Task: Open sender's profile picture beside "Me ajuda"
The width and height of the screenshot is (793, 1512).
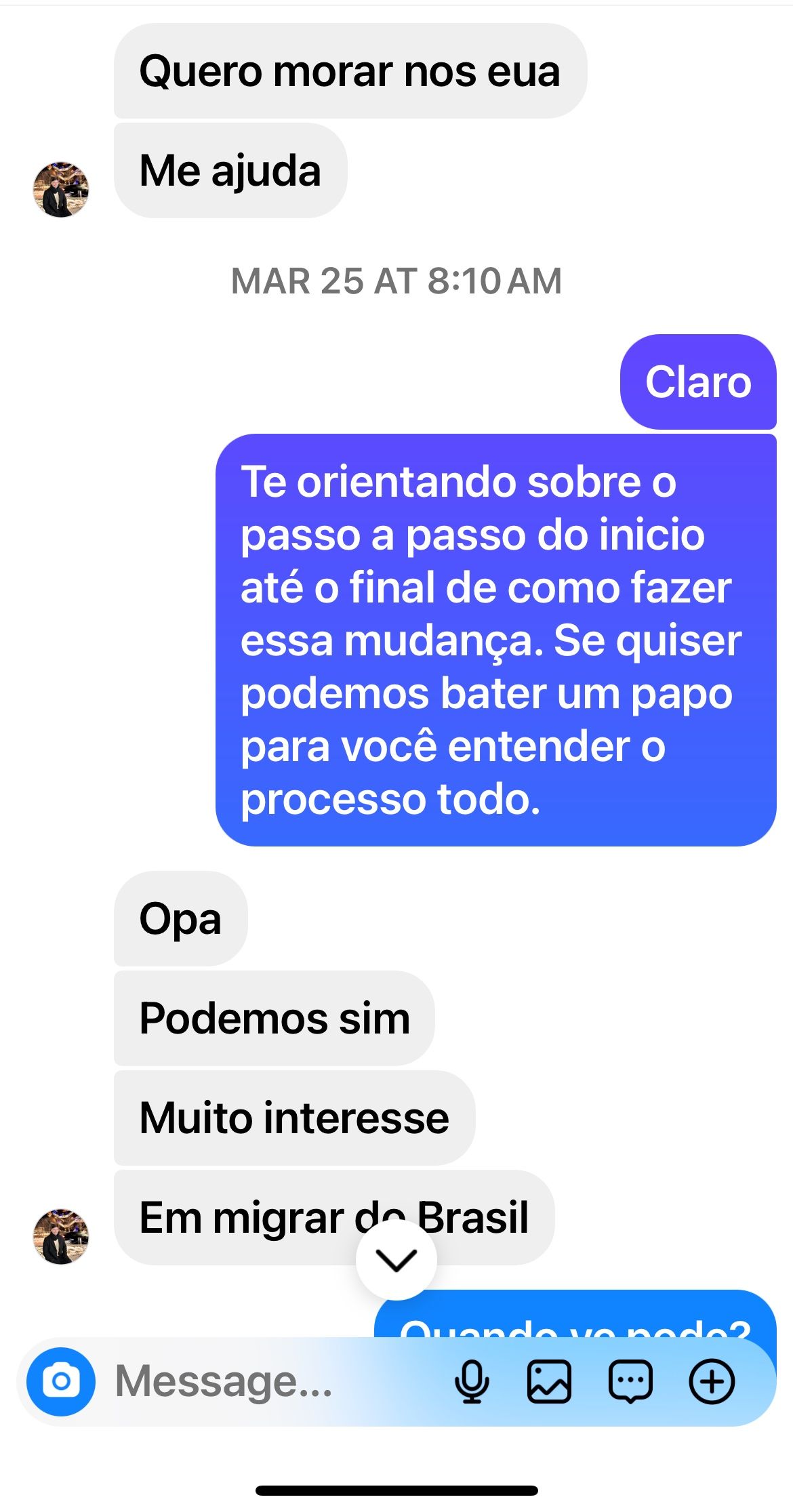Action: pos(61,189)
